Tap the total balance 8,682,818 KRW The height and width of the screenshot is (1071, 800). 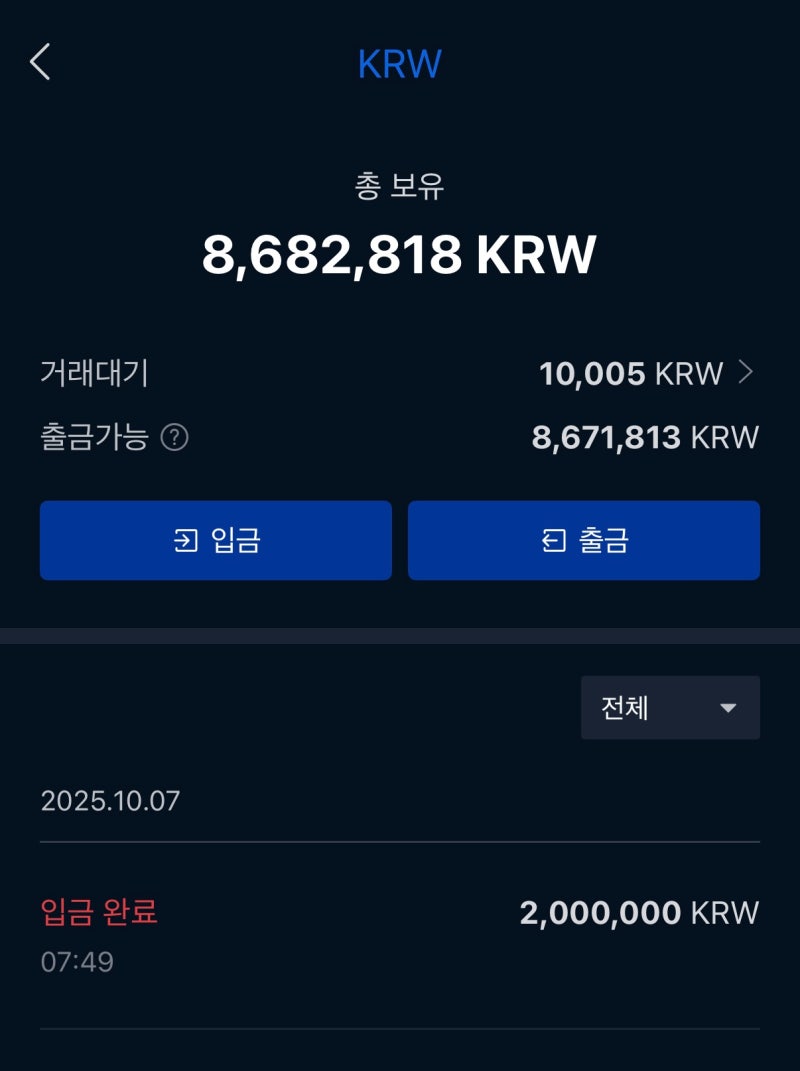(400, 253)
